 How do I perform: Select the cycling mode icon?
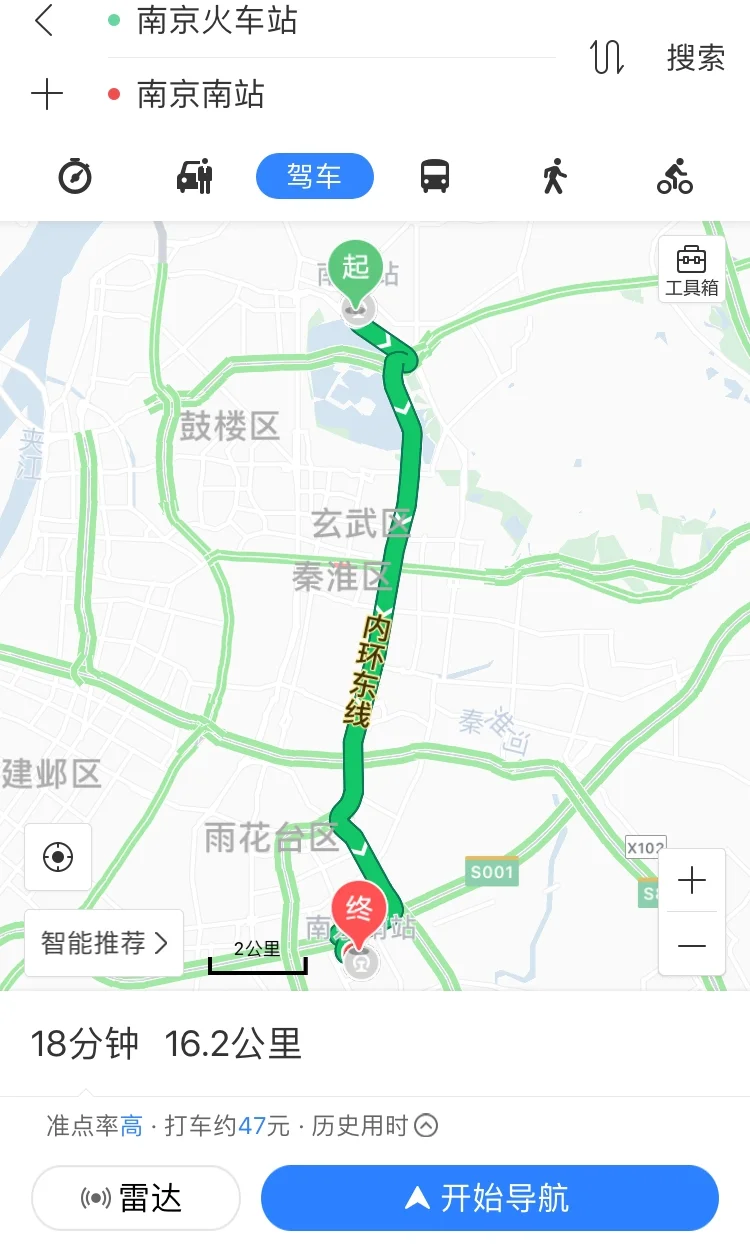[x=674, y=175]
